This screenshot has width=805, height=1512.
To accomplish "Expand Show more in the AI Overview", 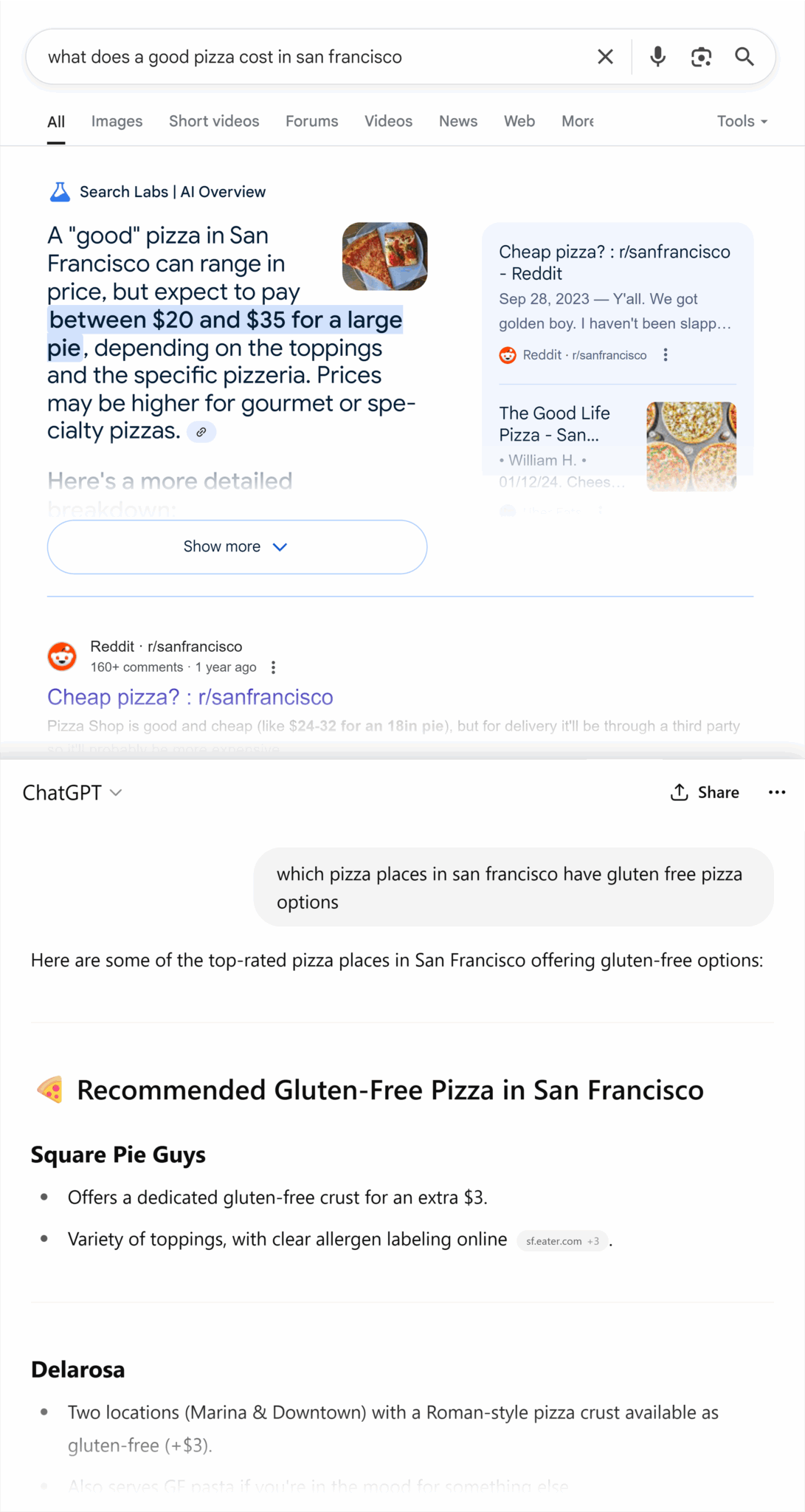I will click(236, 546).
